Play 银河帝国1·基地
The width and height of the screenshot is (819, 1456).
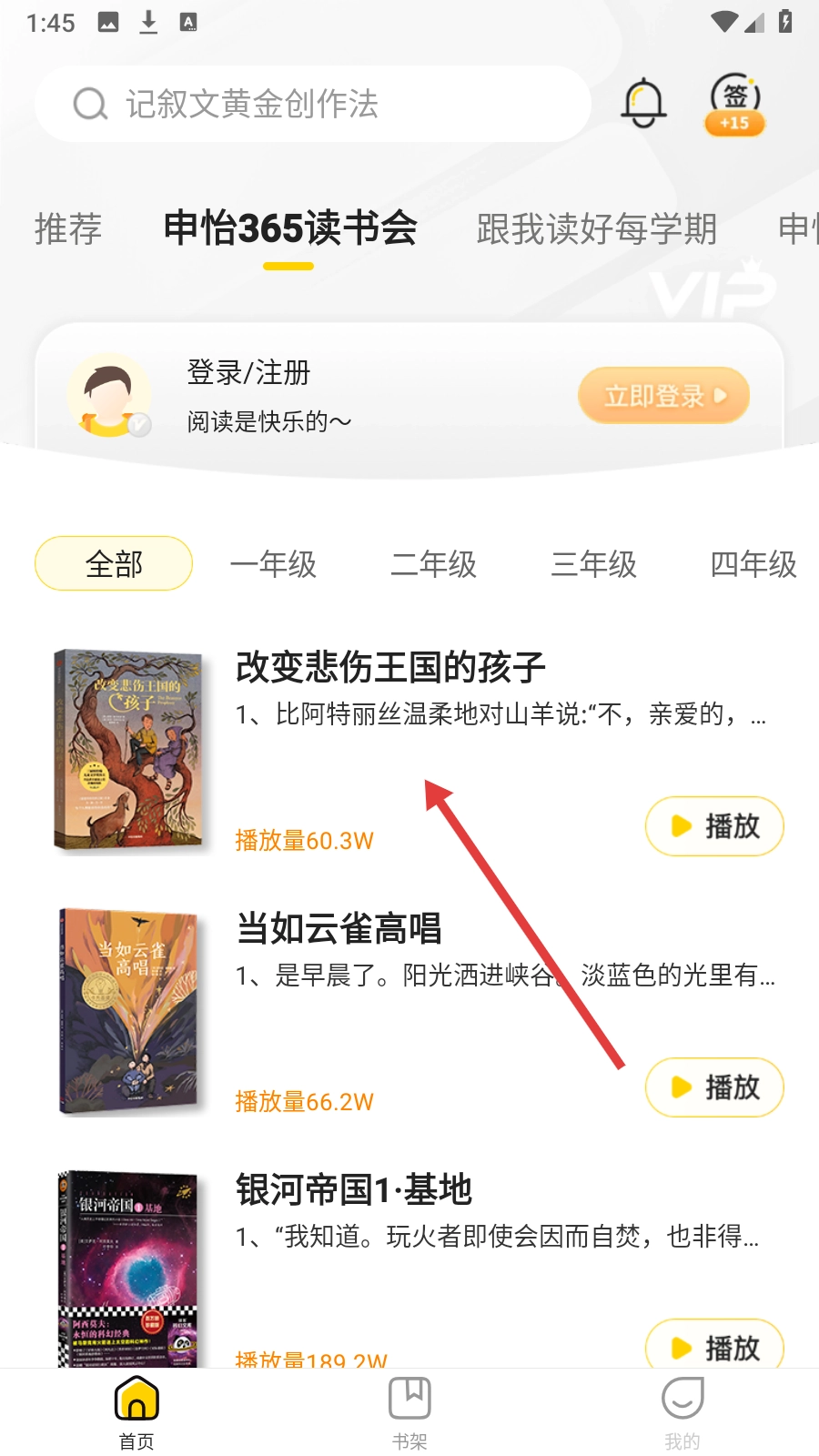tap(714, 1347)
